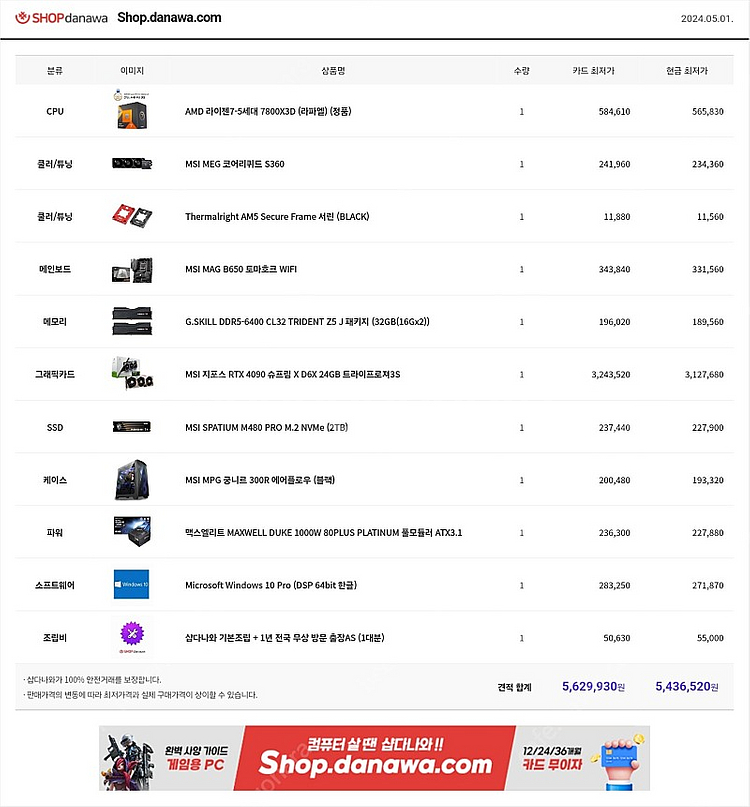Screen dimensions: 750x807
Task: Open Shop.danawa.com from the page header
Action: point(168,17)
